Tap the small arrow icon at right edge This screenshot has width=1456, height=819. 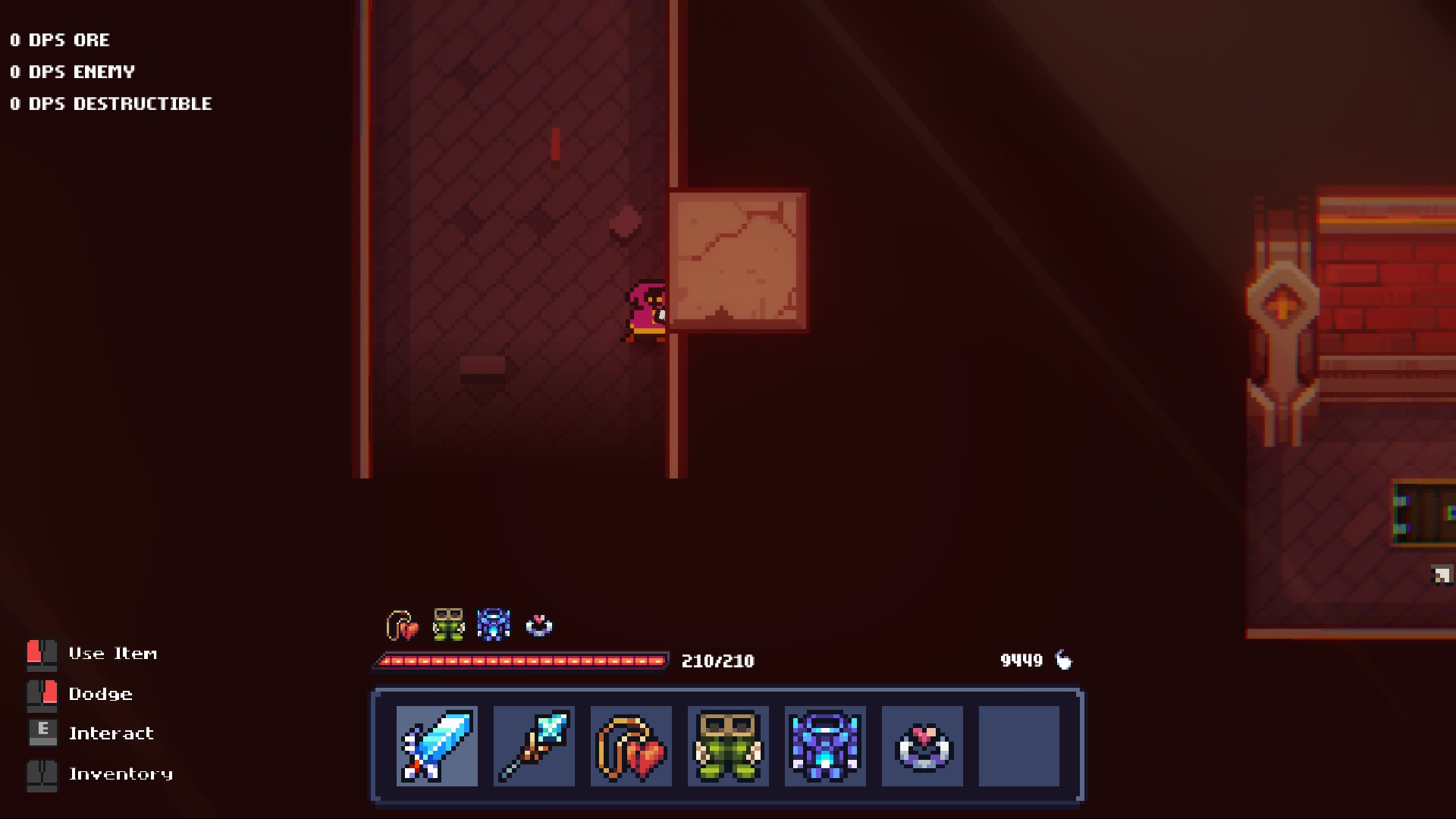[x=1442, y=576]
